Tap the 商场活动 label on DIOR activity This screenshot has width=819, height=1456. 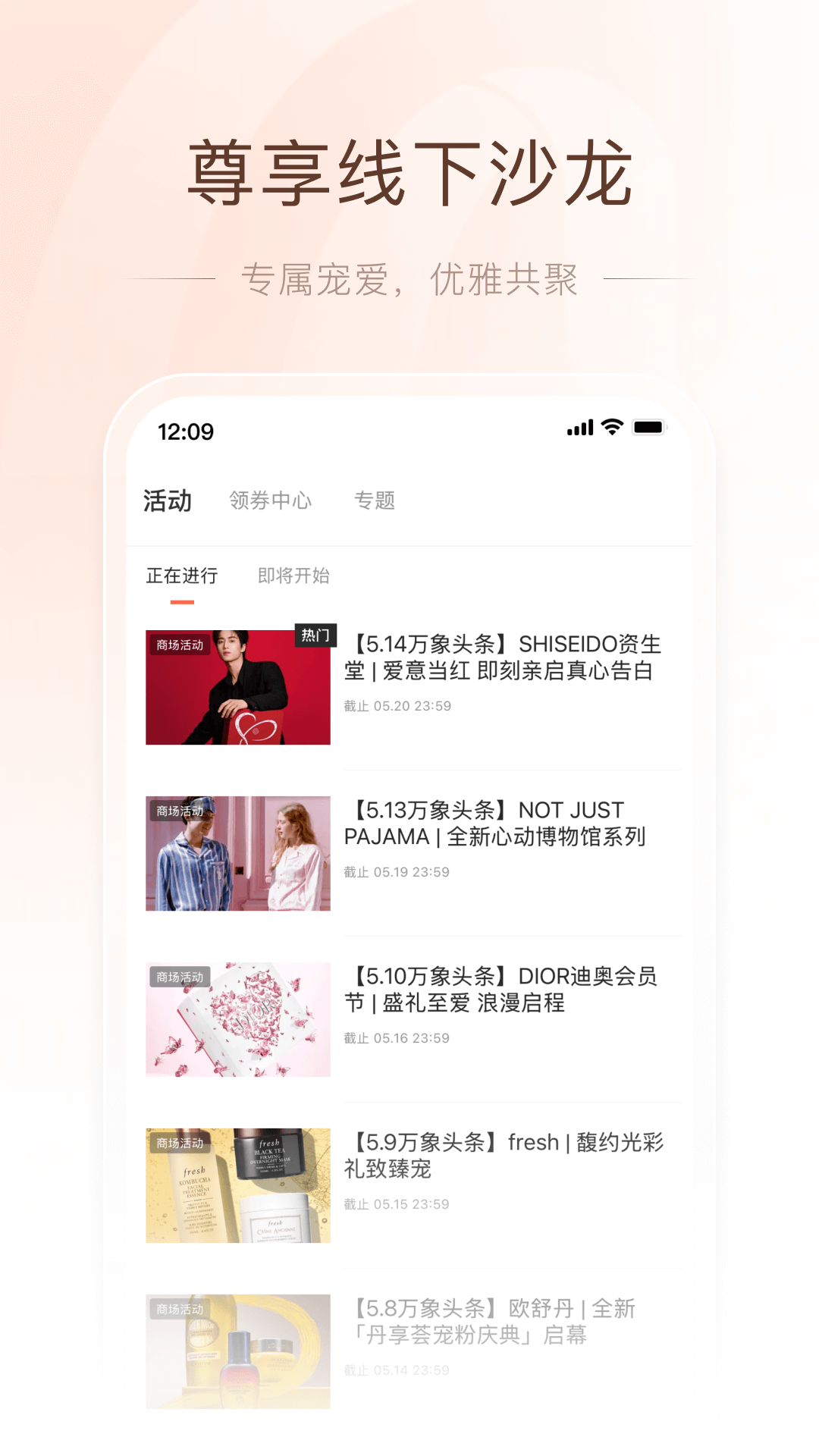tap(180, 977)
